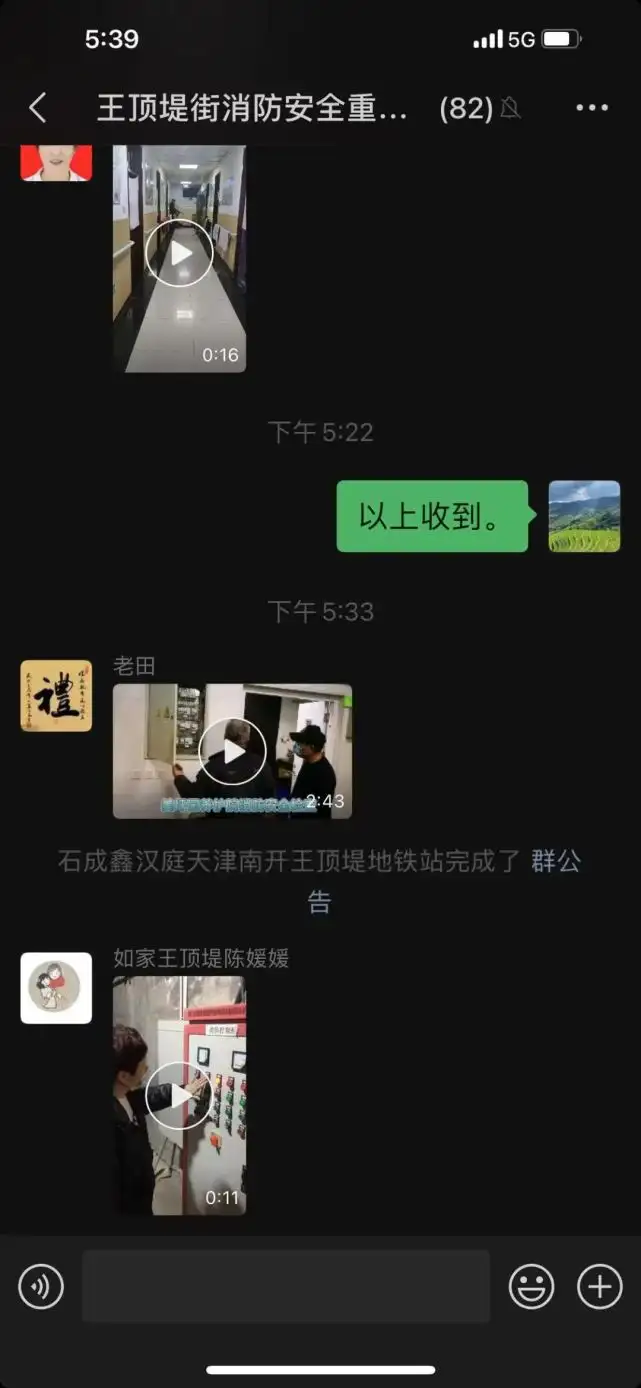
Task: Tap the message text field
Action: click(x=286, y=1286)
